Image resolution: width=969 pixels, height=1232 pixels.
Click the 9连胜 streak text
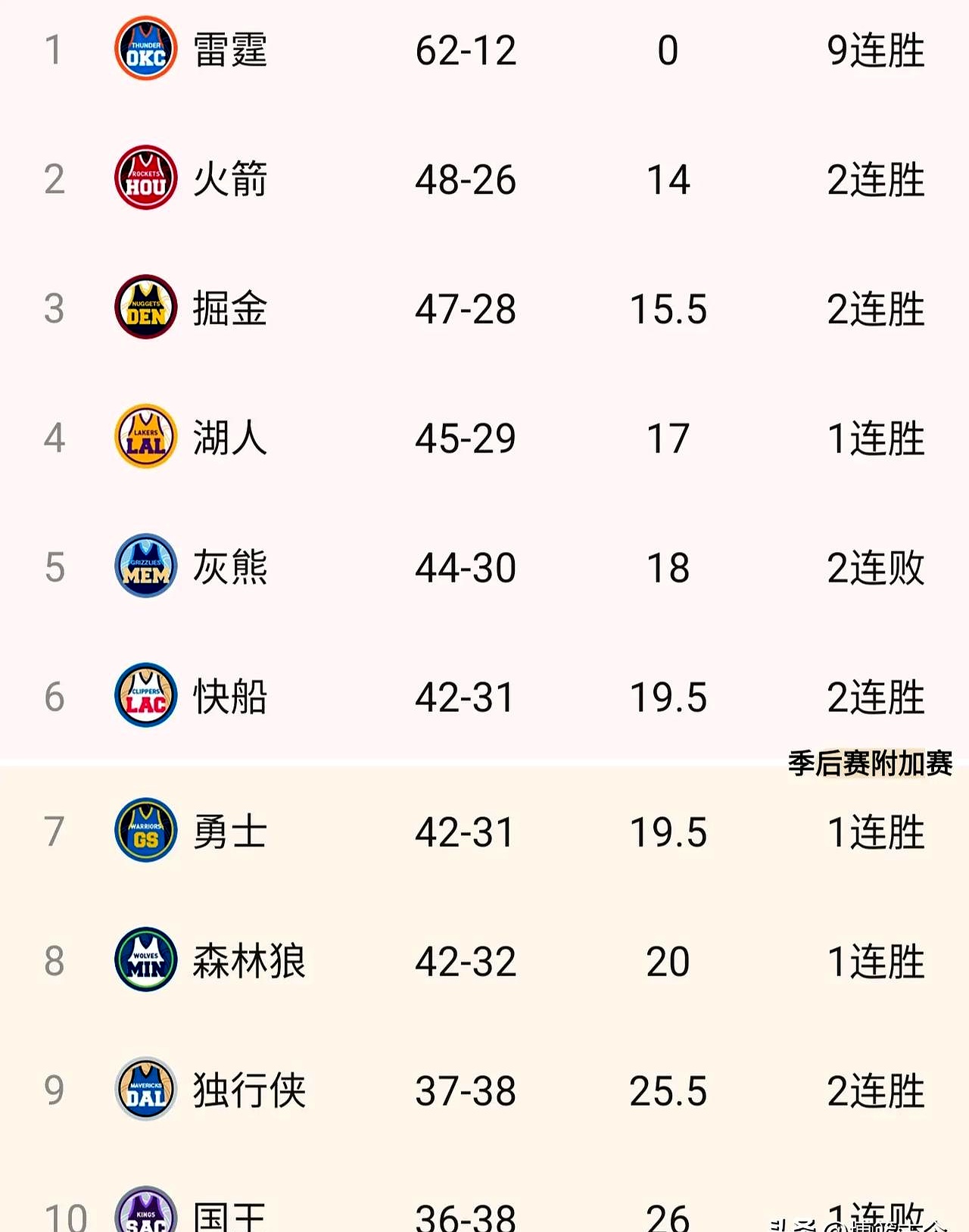[x=874, y=51]
